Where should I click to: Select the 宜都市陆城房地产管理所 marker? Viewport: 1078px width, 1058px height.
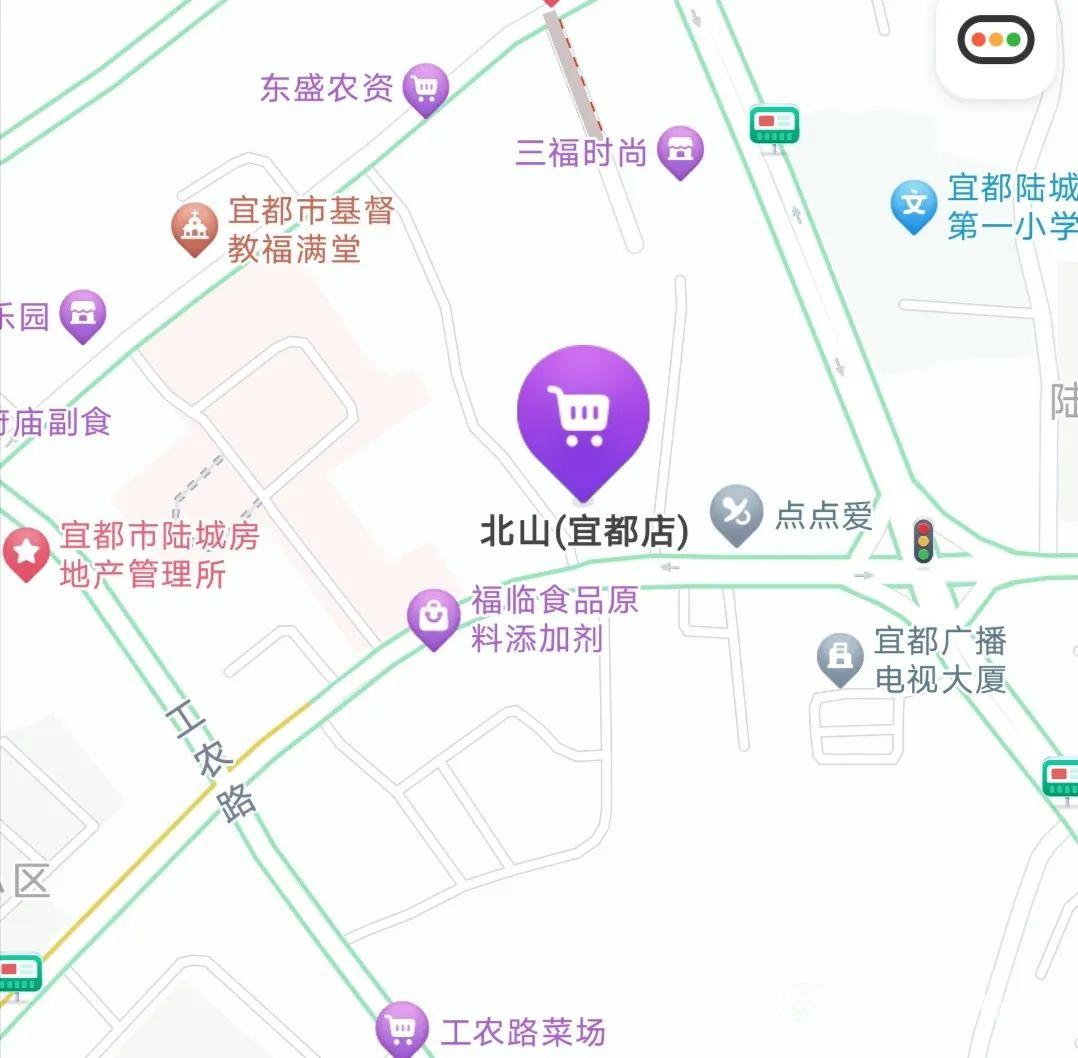pos(26,553)
